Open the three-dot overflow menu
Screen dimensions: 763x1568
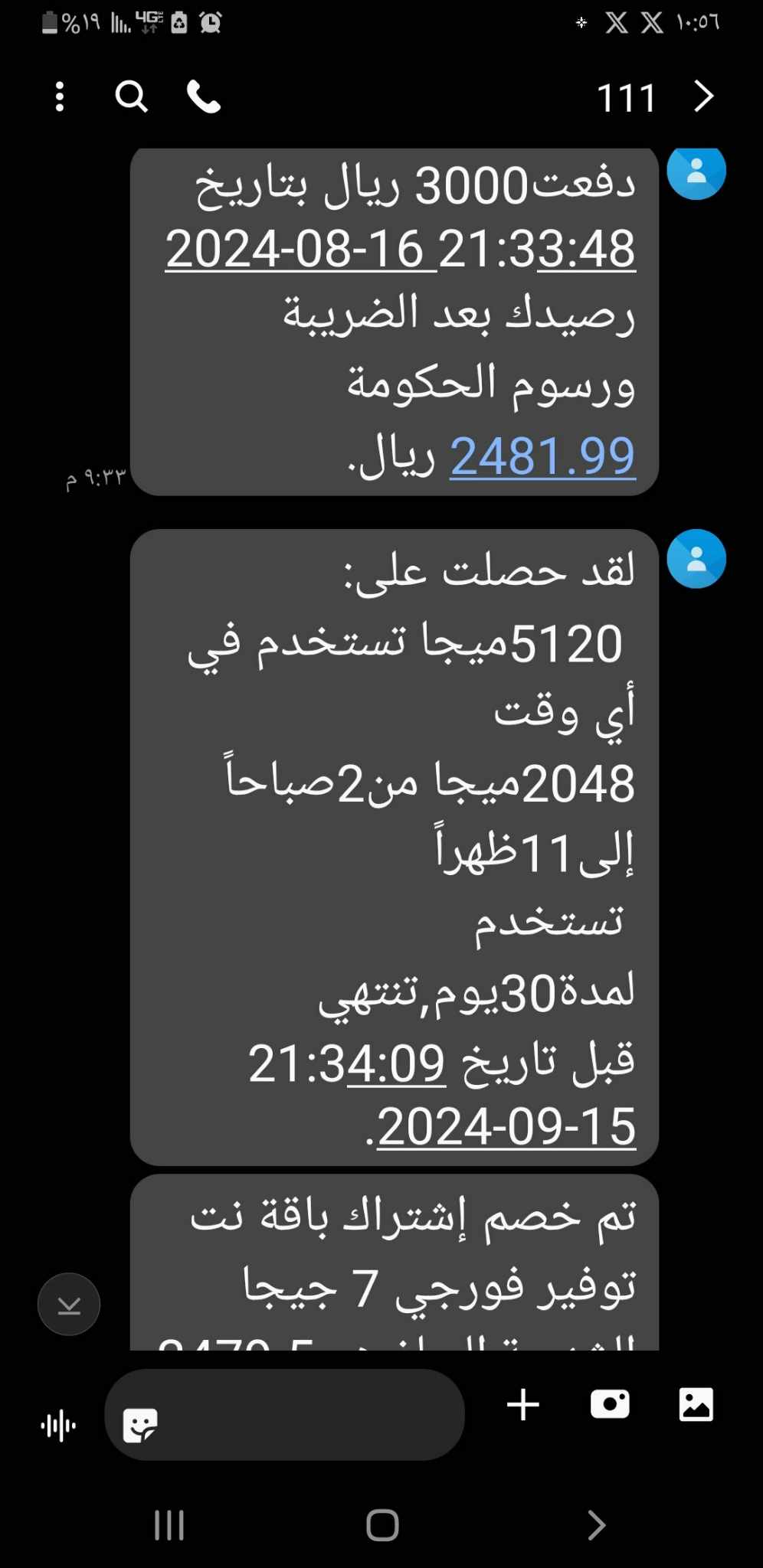tap(60, 96)
